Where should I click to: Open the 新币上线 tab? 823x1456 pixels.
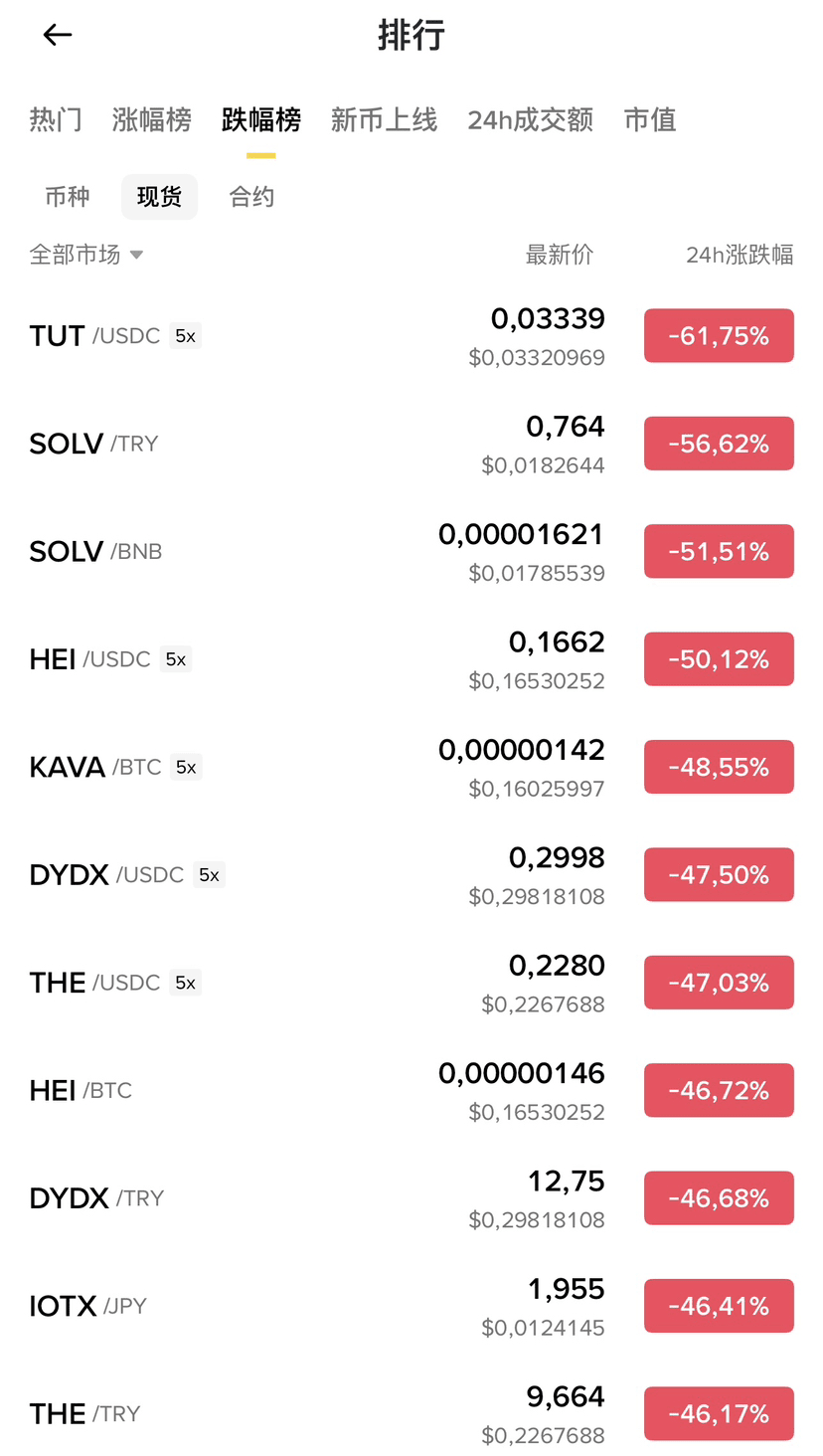coord(384,120)
